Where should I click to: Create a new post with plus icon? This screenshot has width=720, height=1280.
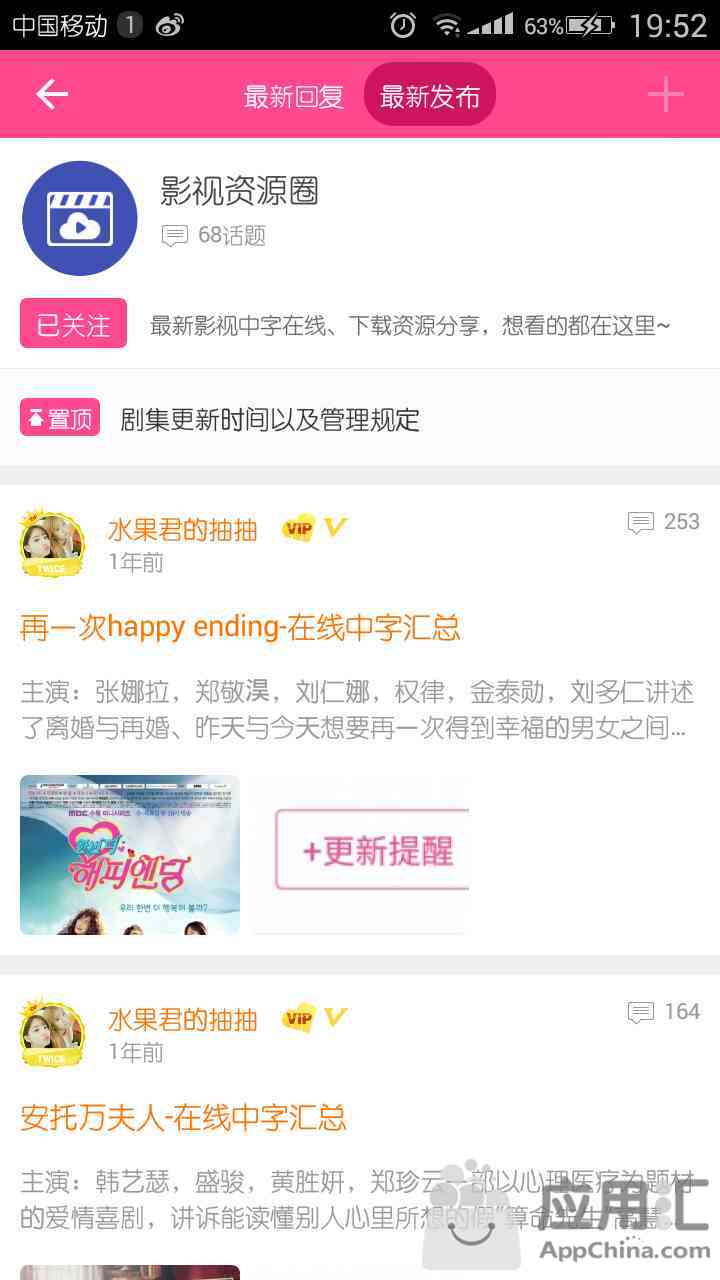pos(665,95)
